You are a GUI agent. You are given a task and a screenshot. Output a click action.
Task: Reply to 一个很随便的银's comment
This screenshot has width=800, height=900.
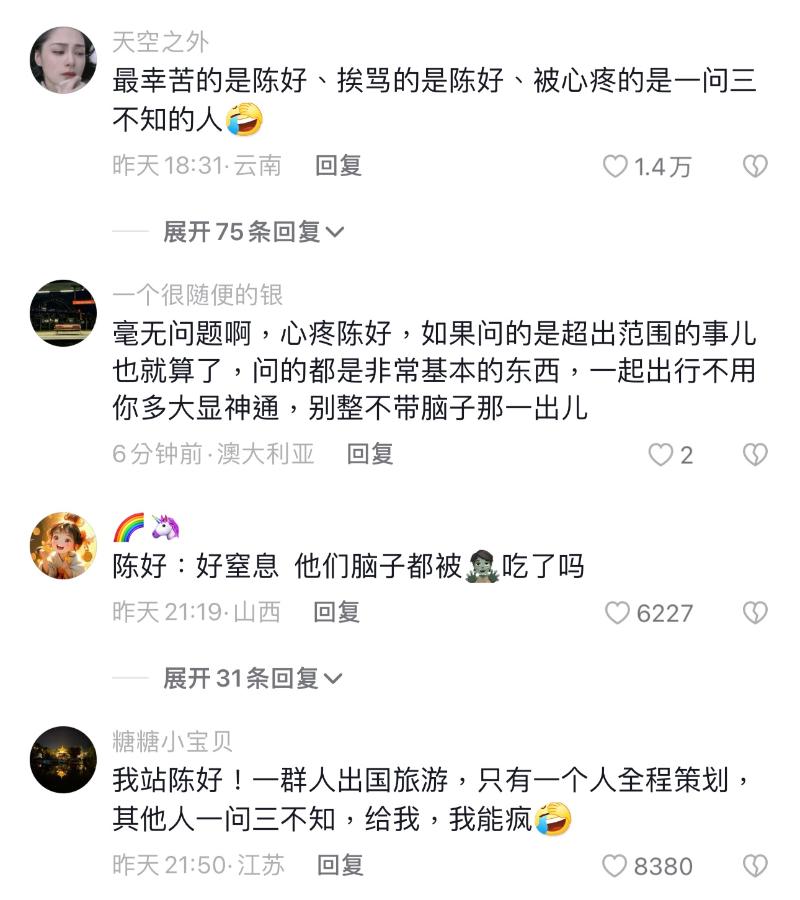coord(370,454)
